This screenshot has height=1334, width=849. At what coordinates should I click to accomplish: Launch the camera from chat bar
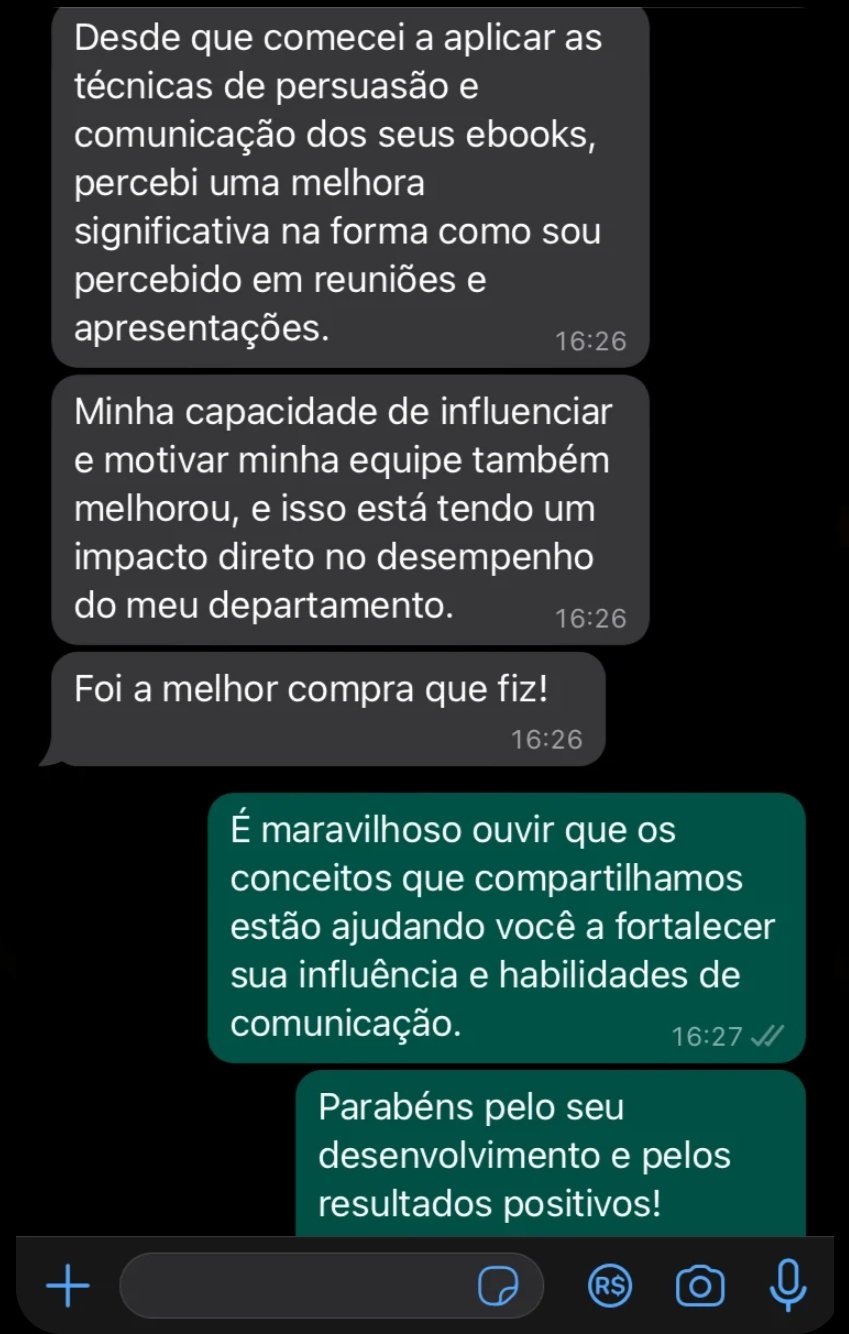700,1286
